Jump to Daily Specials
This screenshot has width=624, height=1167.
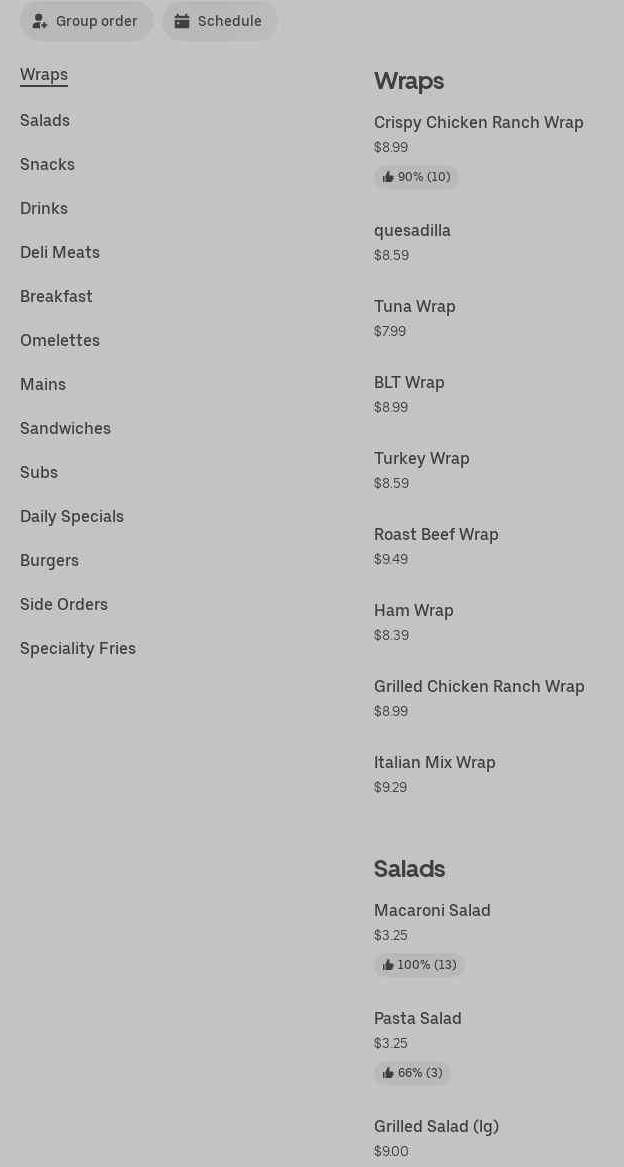click(72, 516)
